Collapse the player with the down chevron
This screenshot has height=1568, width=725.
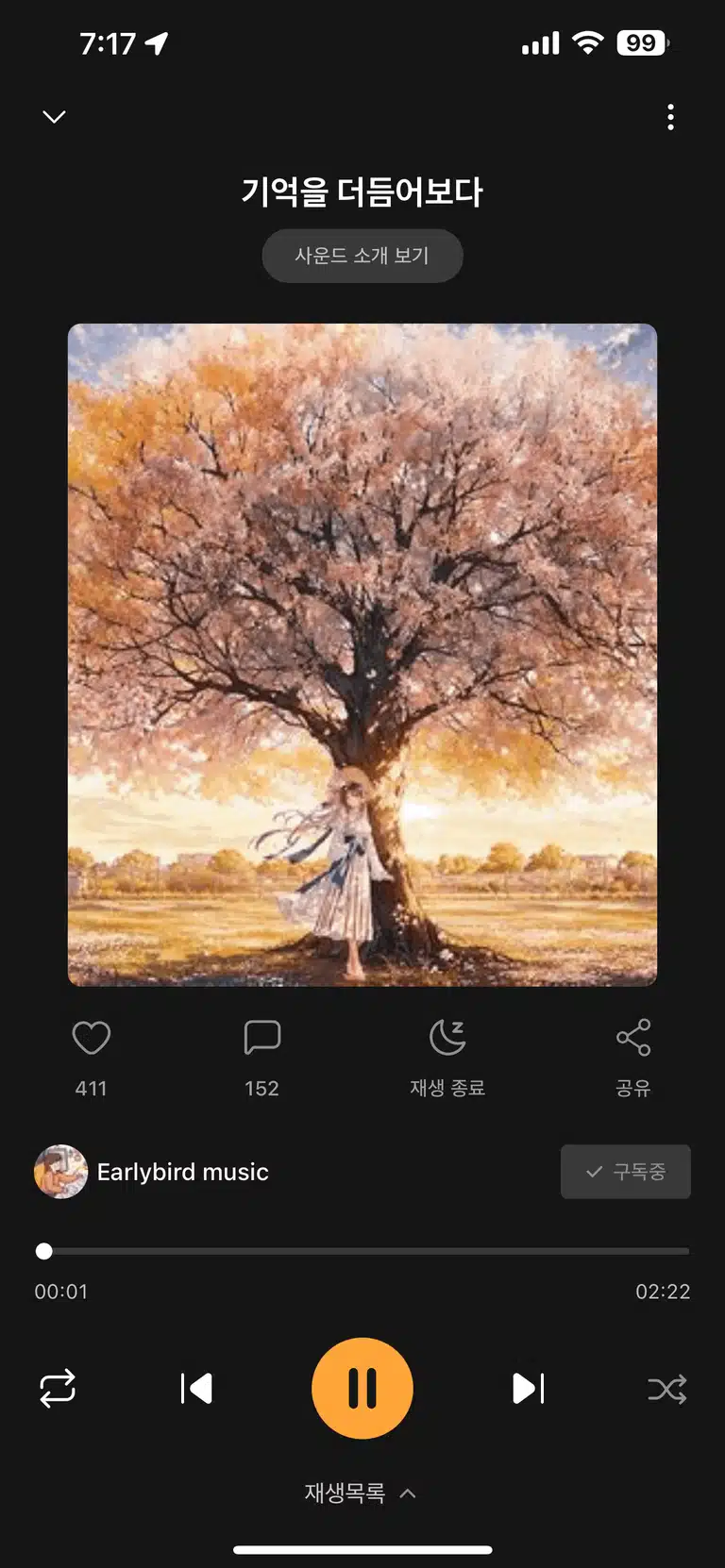click(x=55, y=117)
